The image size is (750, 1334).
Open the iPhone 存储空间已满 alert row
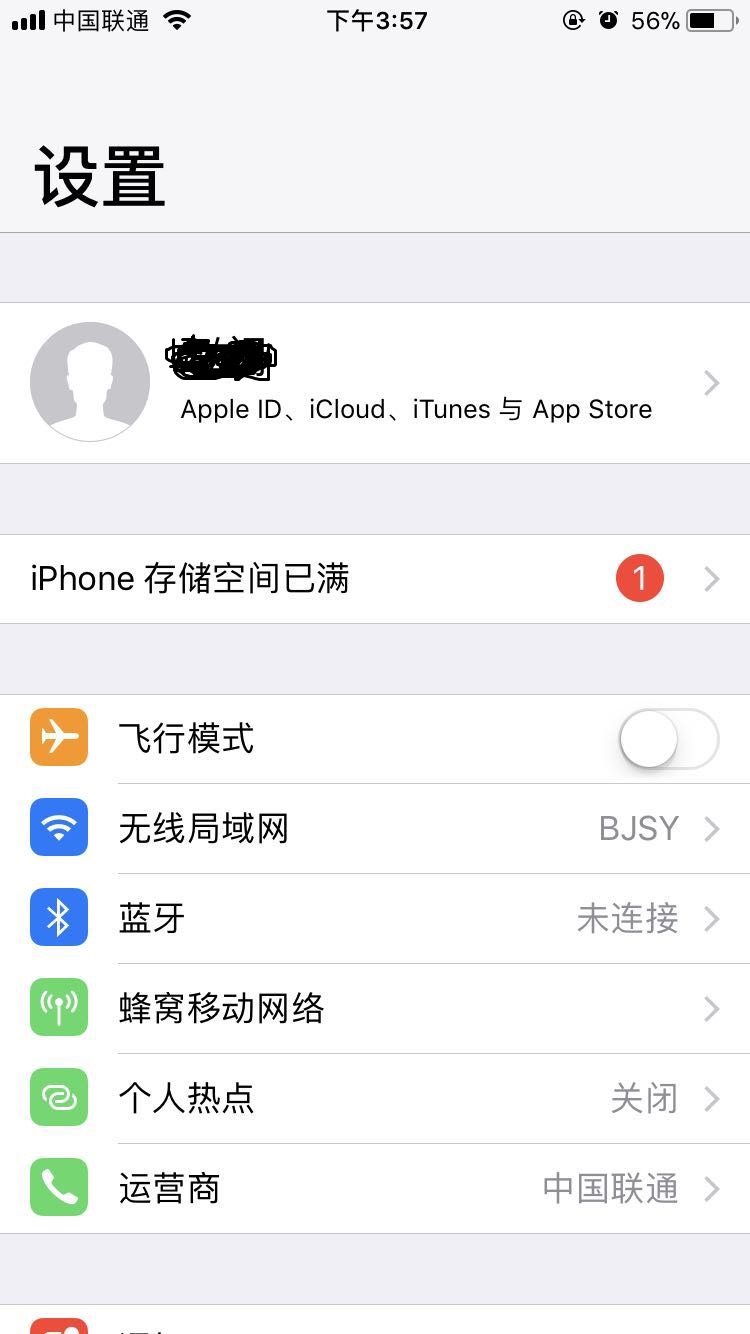coord(375,579)
